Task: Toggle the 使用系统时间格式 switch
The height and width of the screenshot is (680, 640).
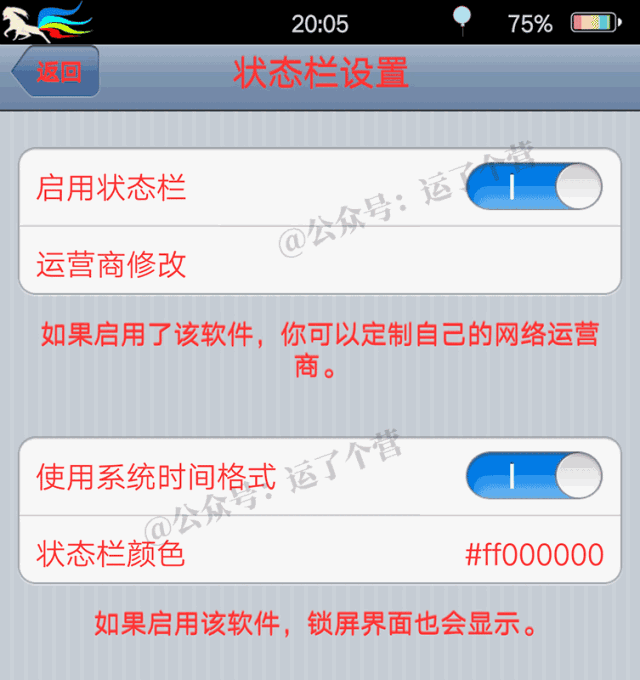Action: [x=534, y=476]
